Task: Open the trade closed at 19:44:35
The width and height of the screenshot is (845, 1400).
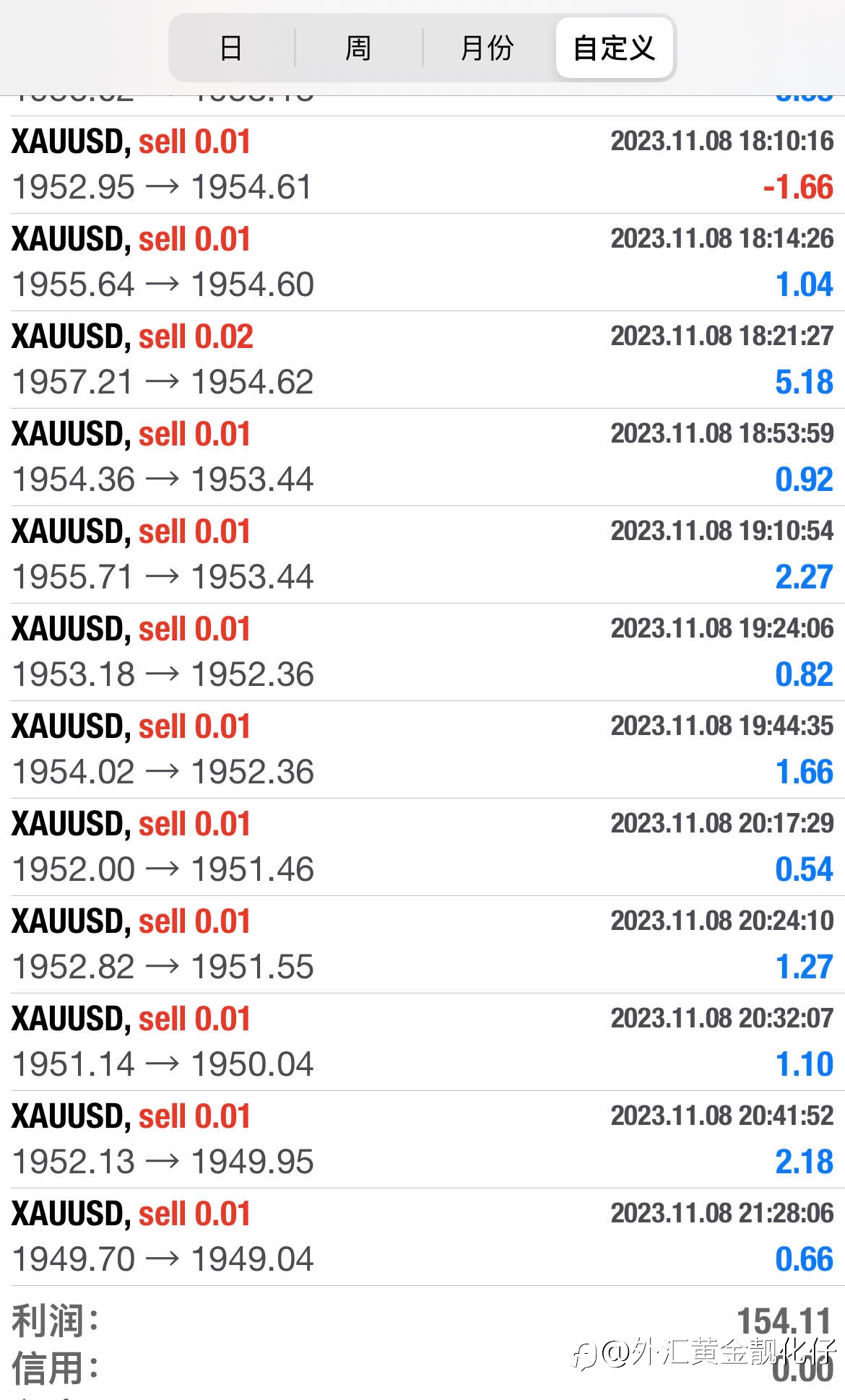Action: [x=422, y=749]
